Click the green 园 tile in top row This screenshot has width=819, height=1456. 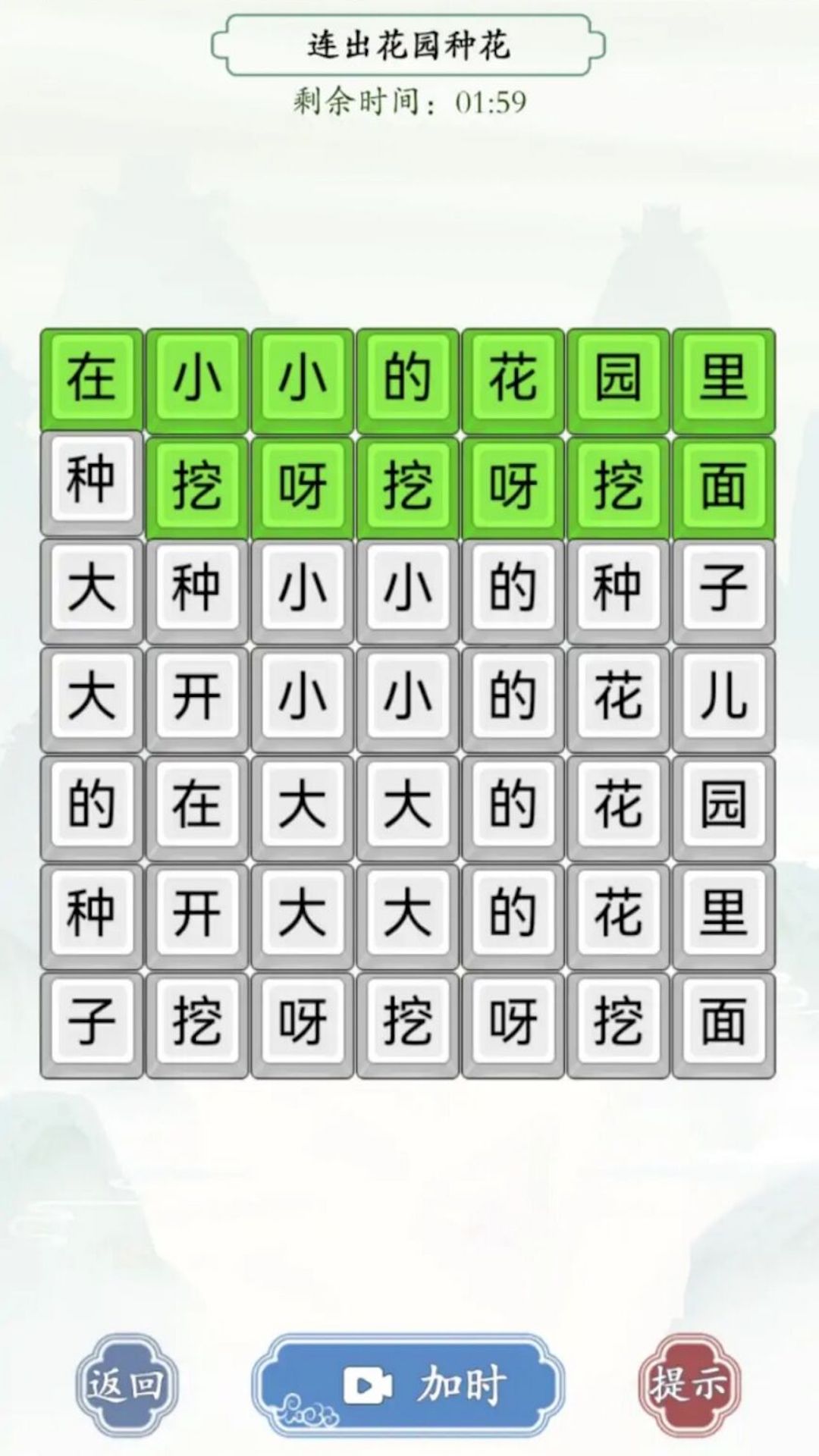619,377
